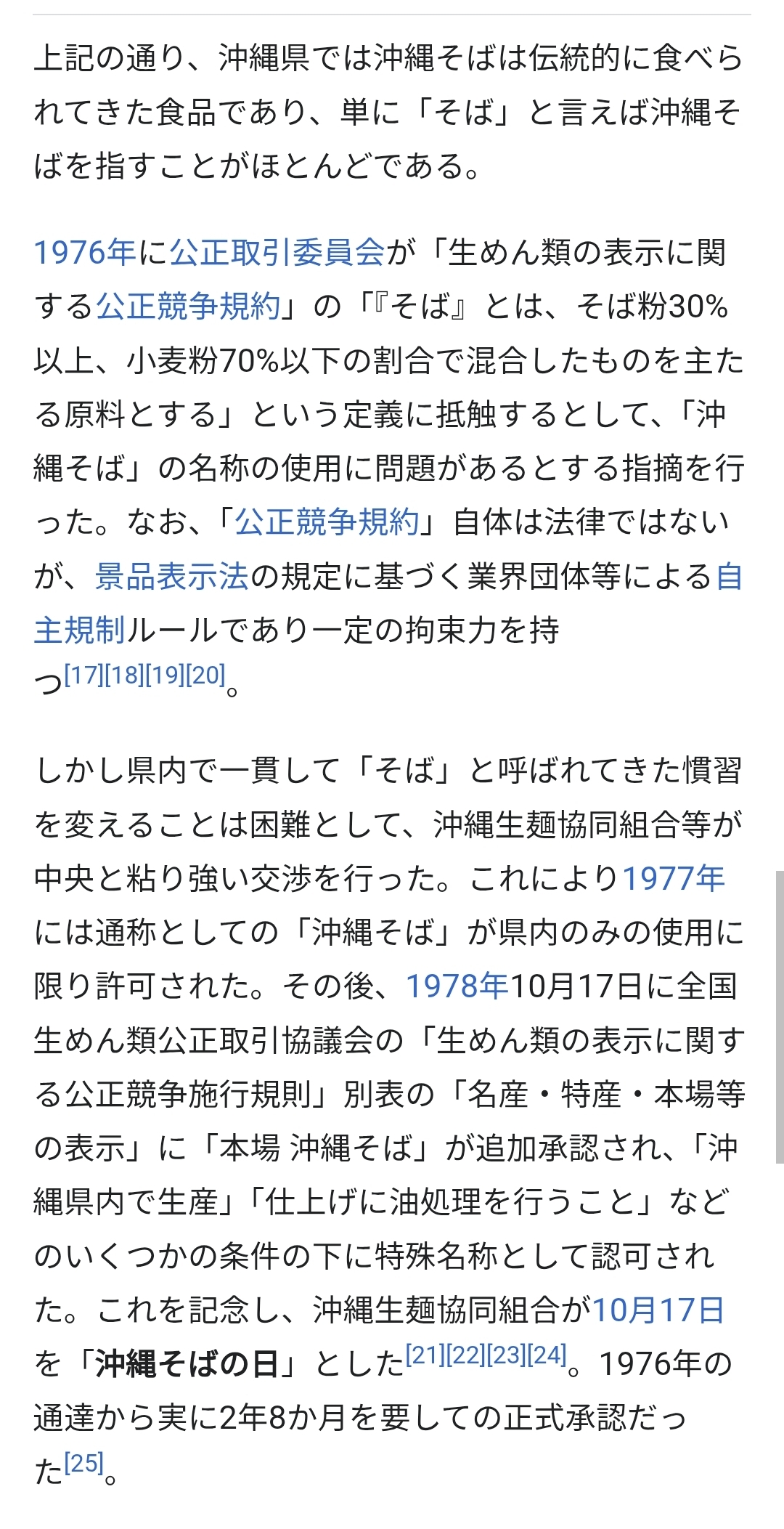
Task: Tap citation [24]
Action: click(547, 1355)
